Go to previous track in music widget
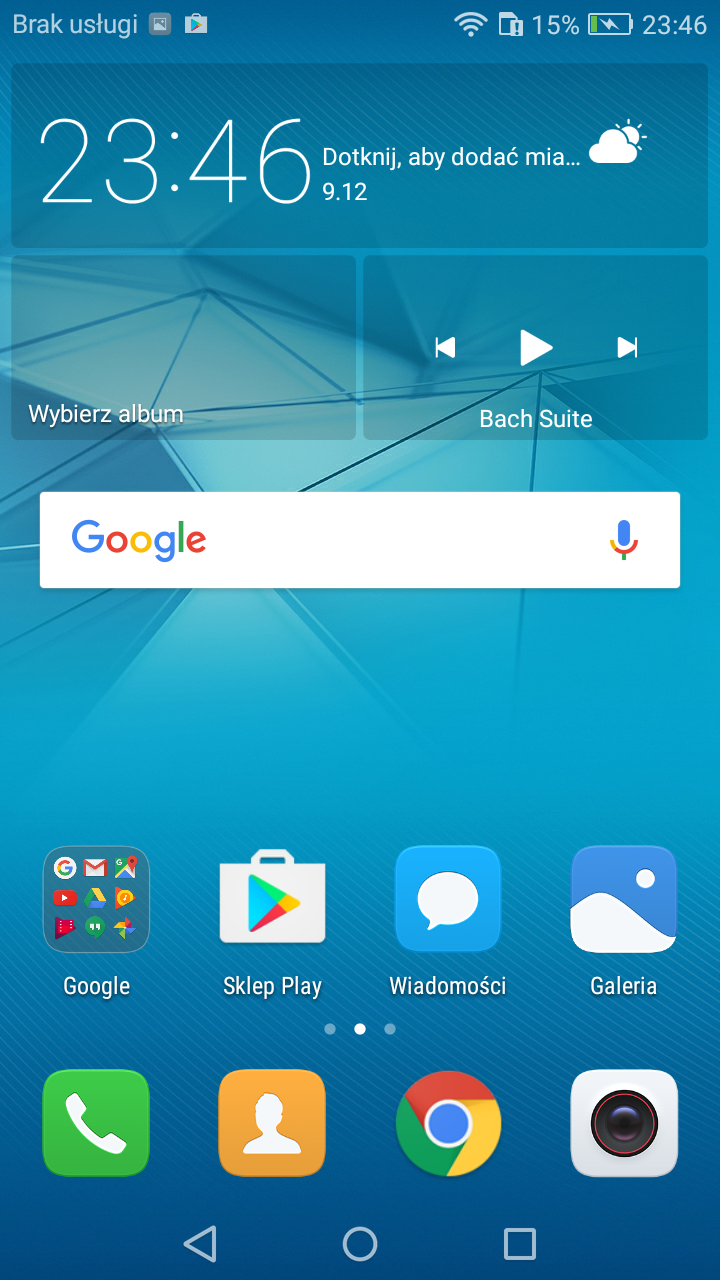Screen dimensions: 720x1280 tap(446, 348)
